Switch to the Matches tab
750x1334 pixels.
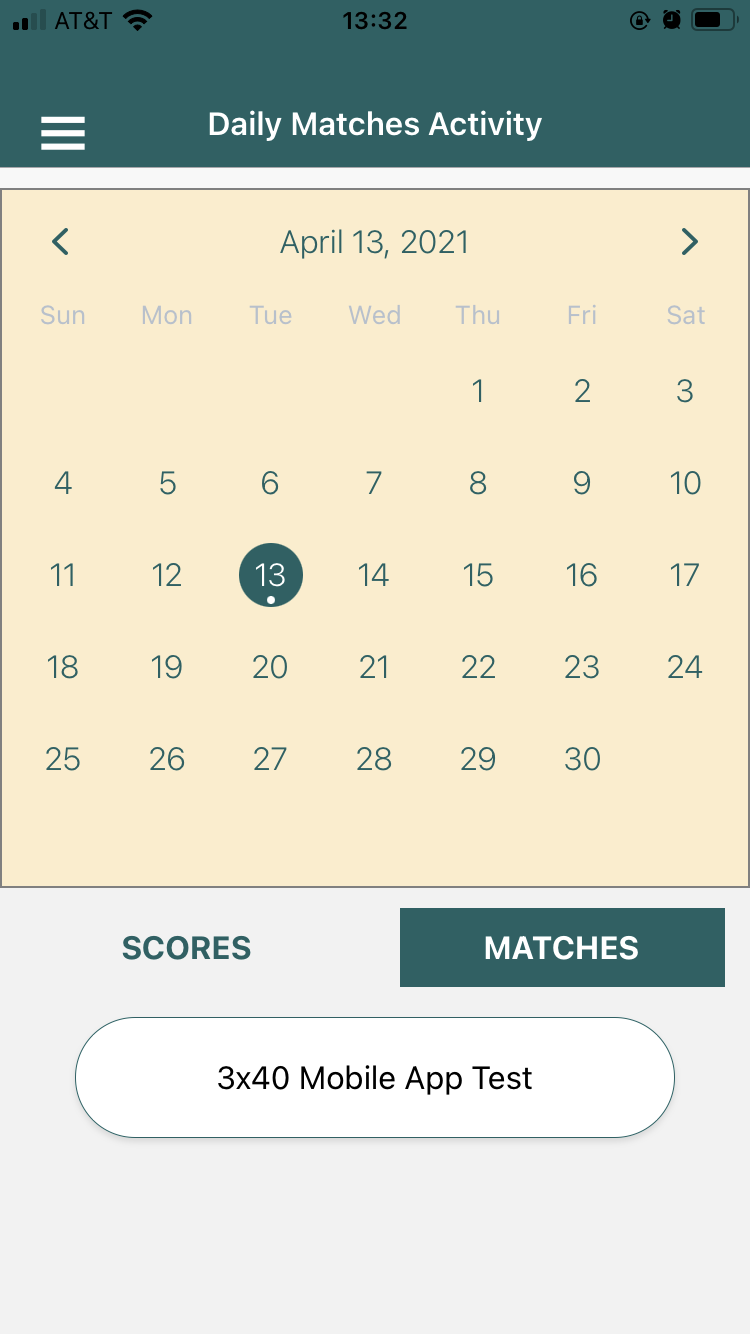pyautogui.click(x=562, y=948)
